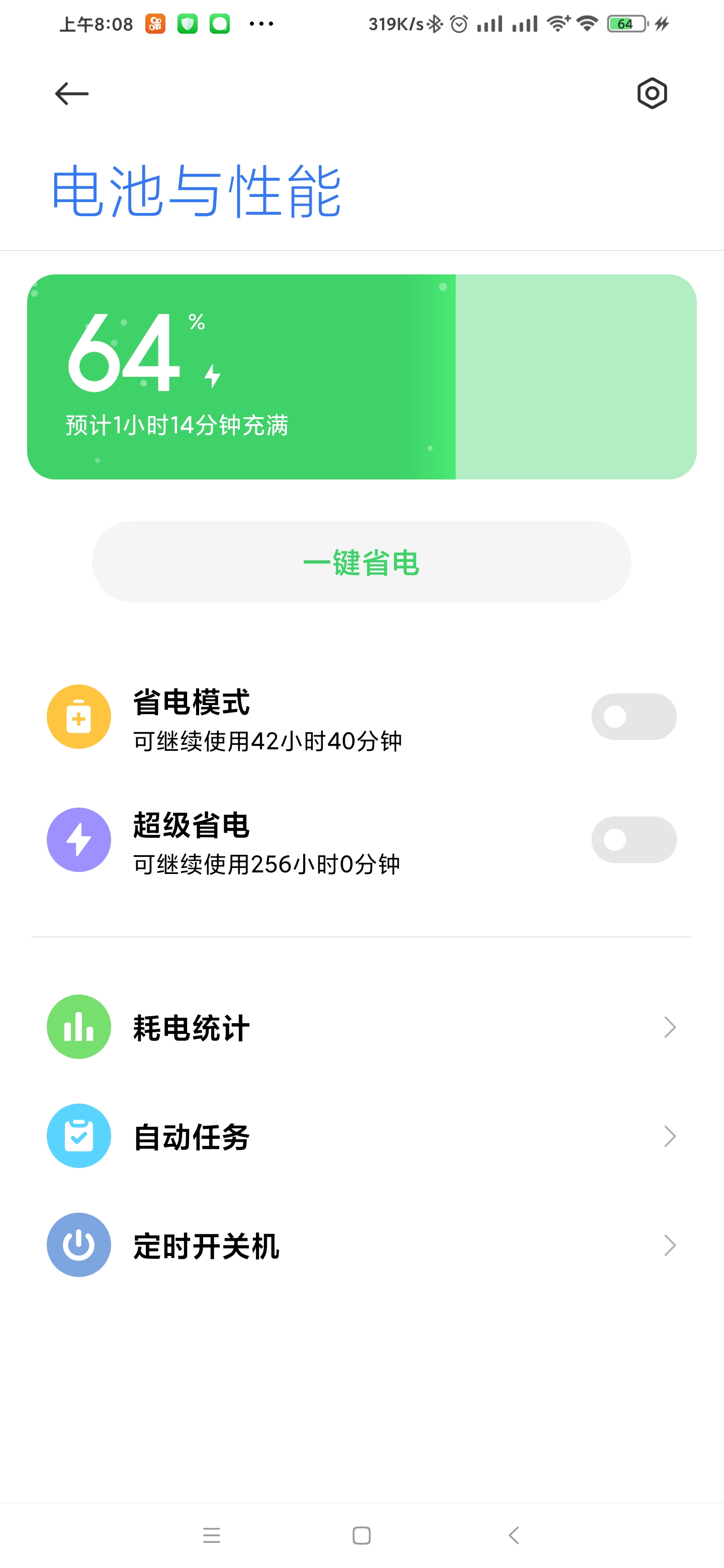Tap the system home button

click(361, 1535)
